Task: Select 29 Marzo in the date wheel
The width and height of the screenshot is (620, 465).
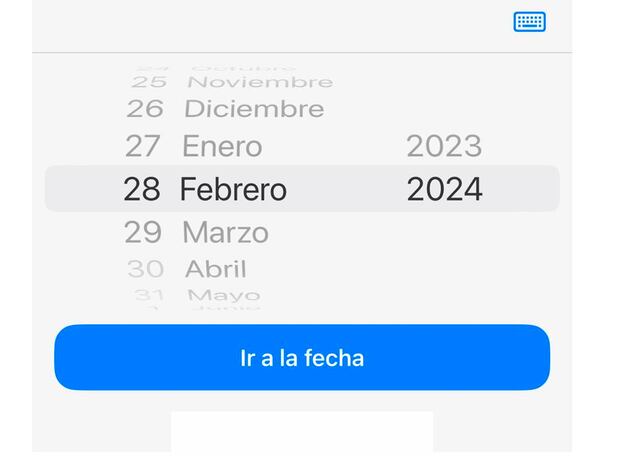Action: [x=196, y=232]
